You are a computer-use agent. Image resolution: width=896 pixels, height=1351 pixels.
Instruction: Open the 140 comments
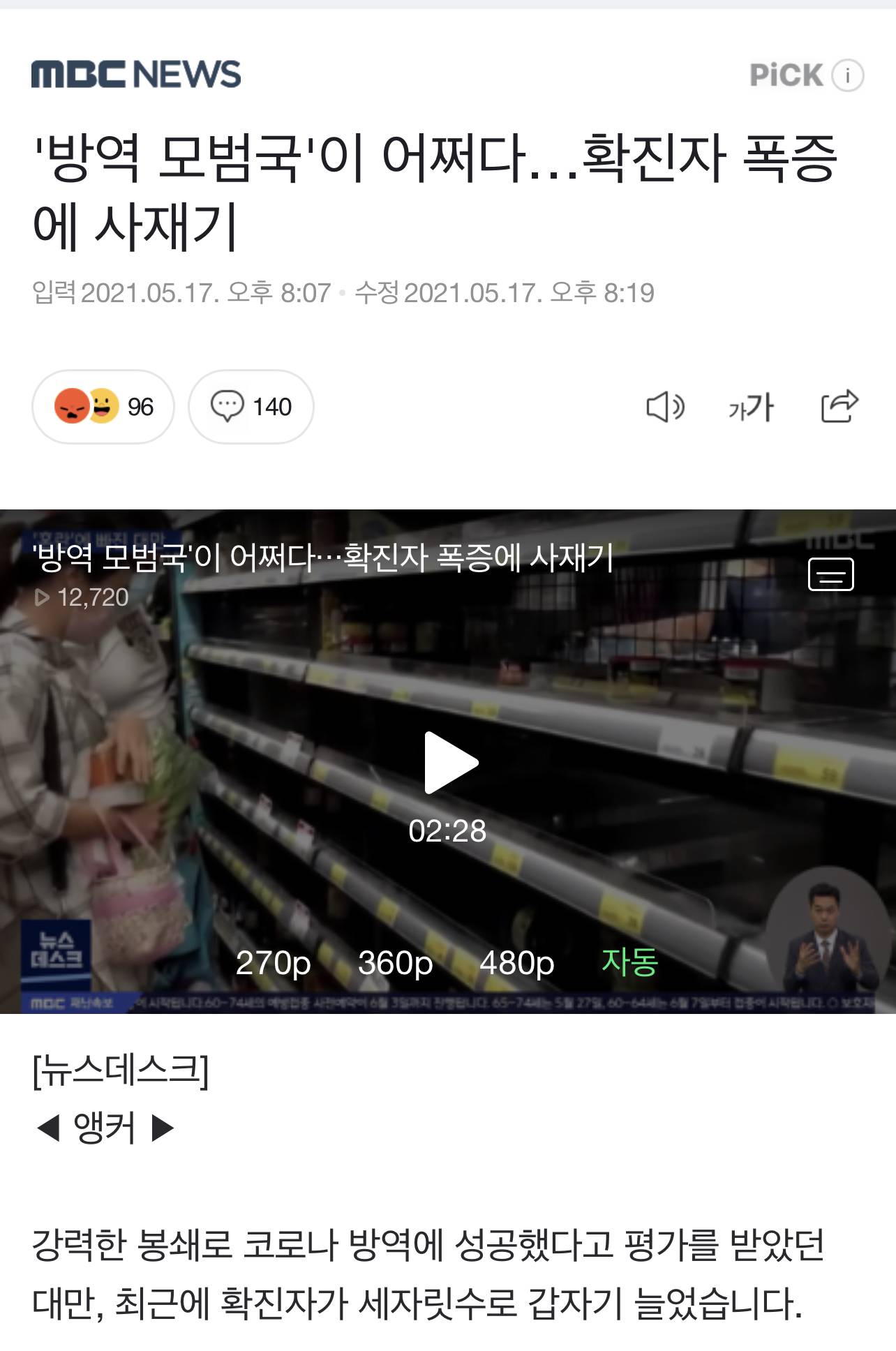point(251,406)
